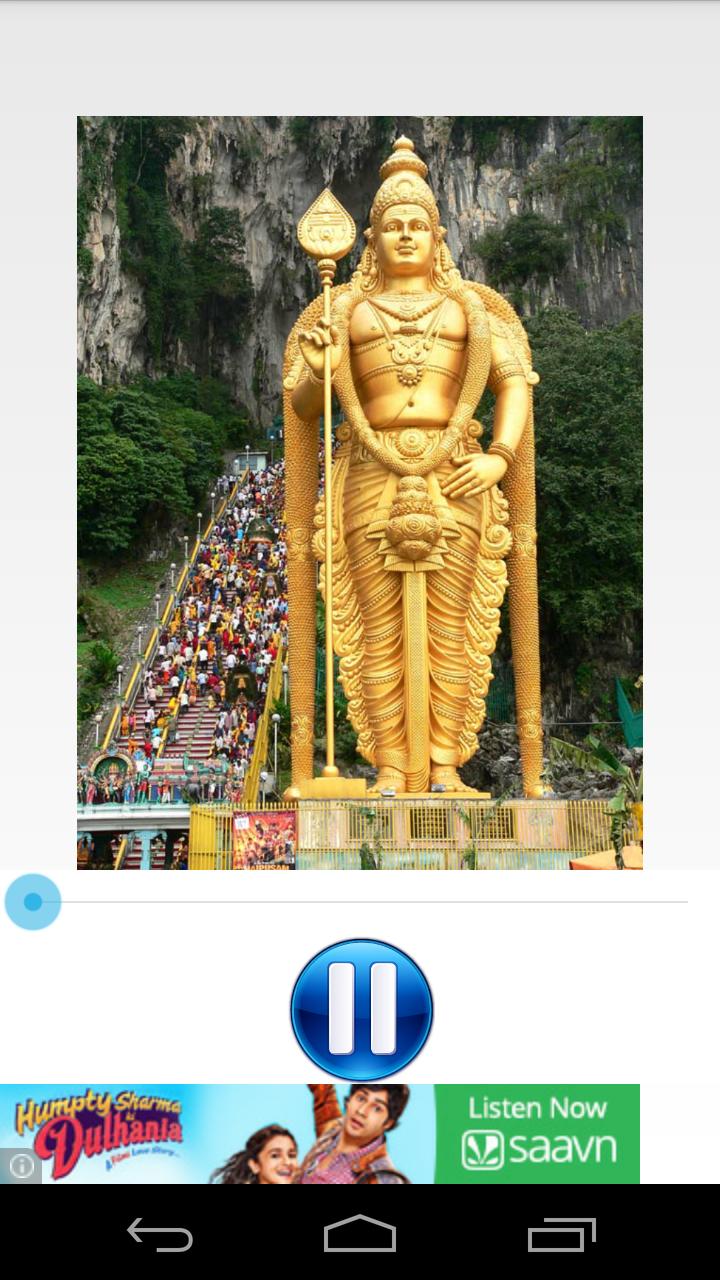Pause the audio playback
This screenshot has width=720, height=1280.
click(x=361, y=1009)
